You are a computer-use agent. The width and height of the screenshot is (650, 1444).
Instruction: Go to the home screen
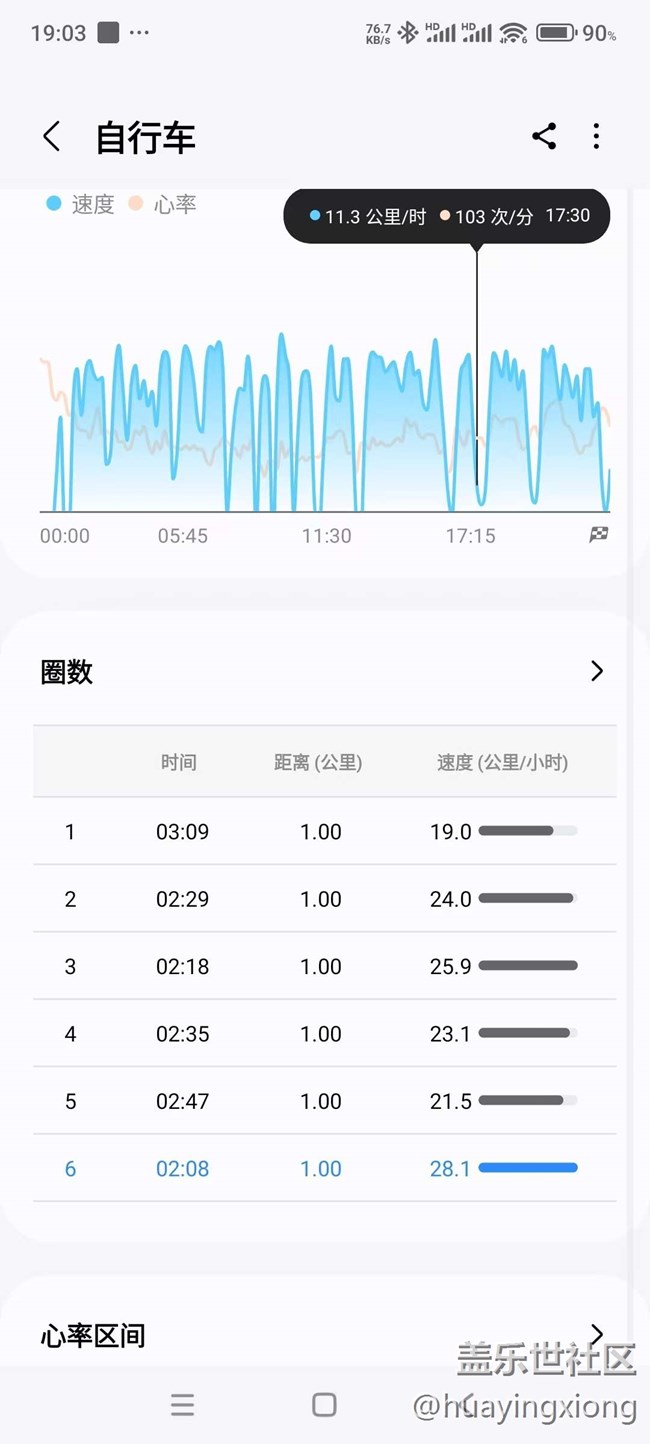324,1405
